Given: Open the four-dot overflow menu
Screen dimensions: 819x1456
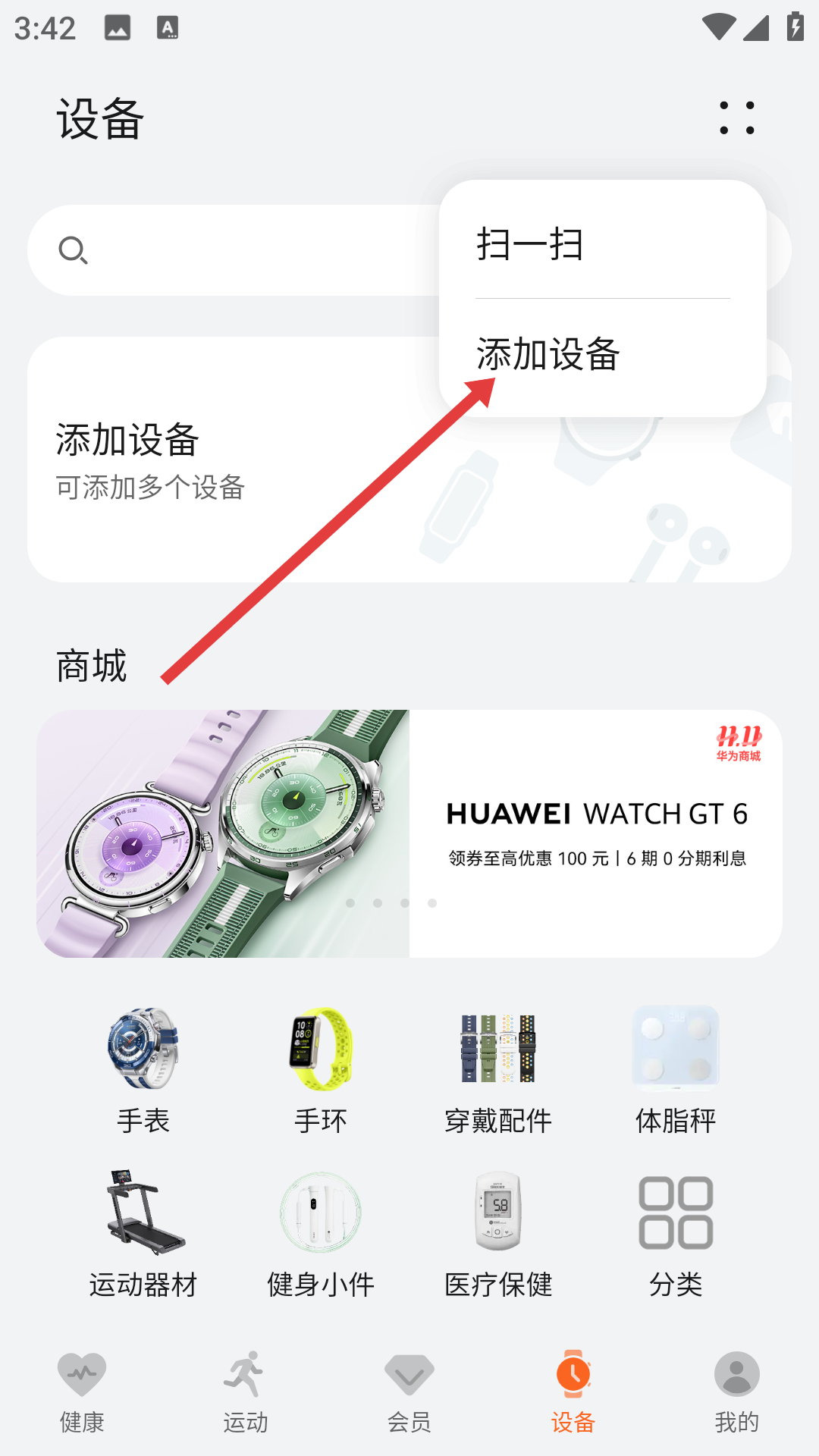Looking at the screenshot, I should point(736,118).
